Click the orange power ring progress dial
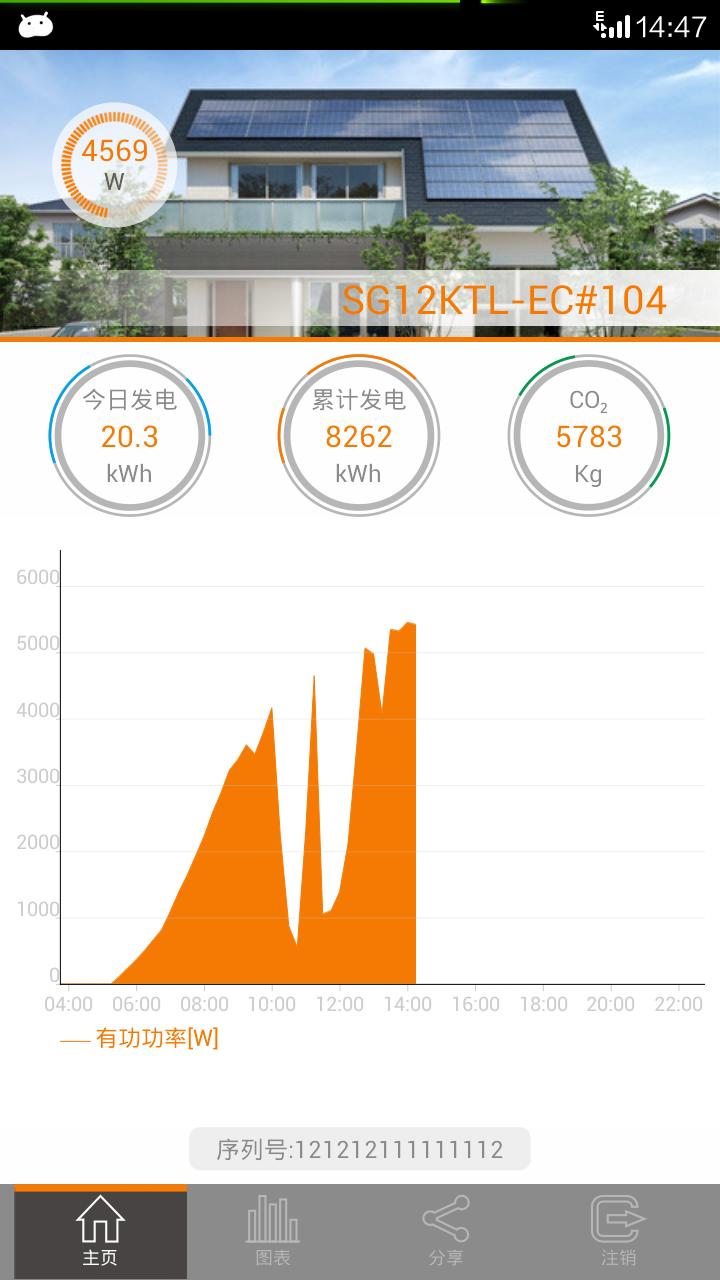 click(113, 163)
